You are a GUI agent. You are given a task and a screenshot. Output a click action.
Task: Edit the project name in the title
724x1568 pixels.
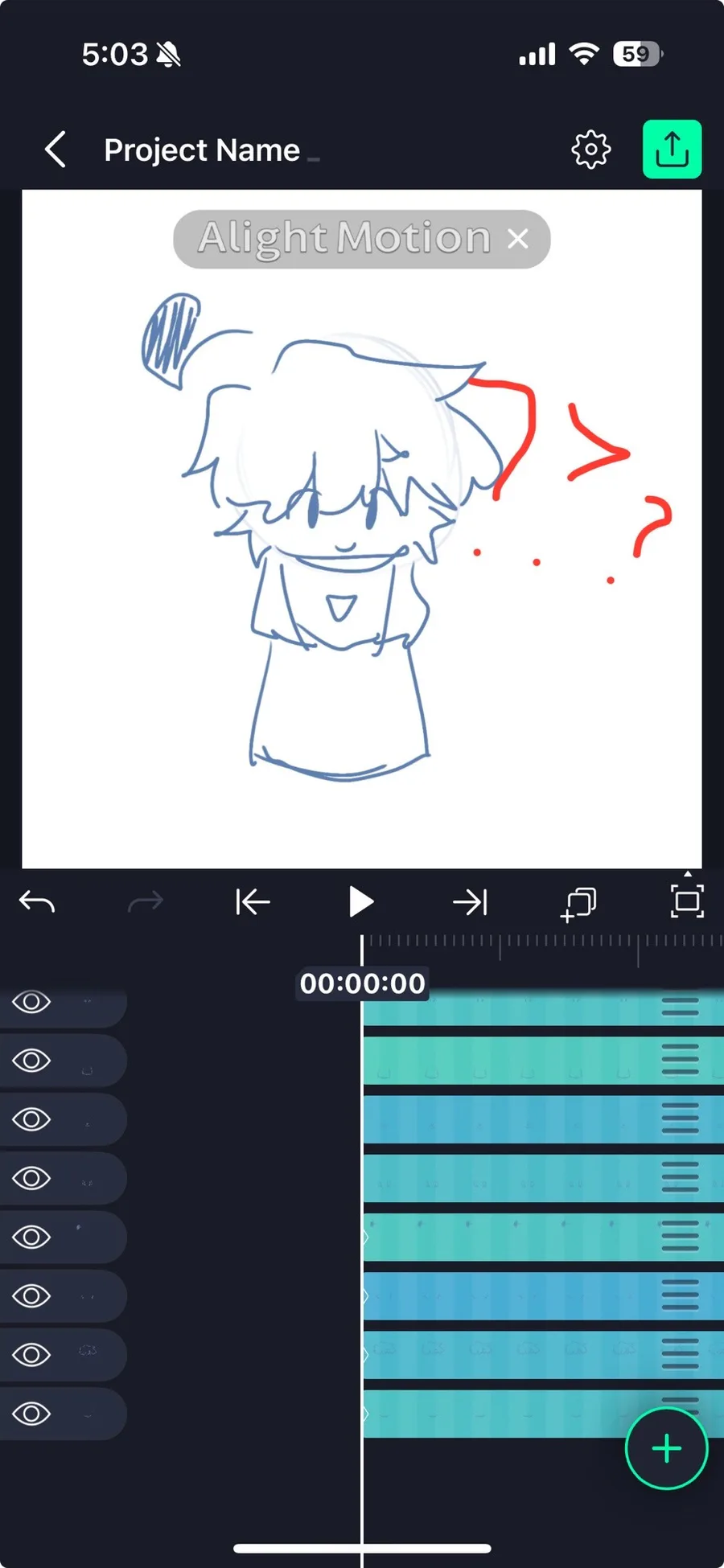point(202,150)
